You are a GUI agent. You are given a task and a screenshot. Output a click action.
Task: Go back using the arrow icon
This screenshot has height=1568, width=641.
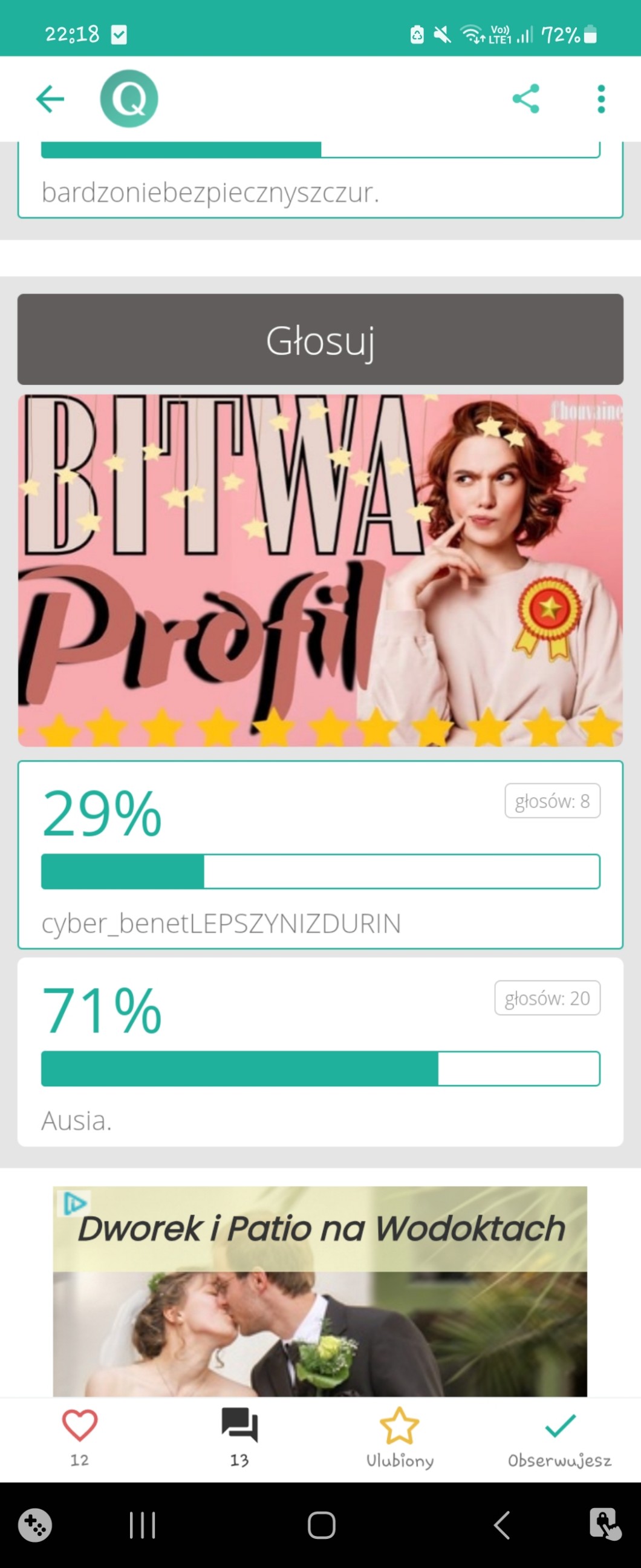[x=50, y=99]
